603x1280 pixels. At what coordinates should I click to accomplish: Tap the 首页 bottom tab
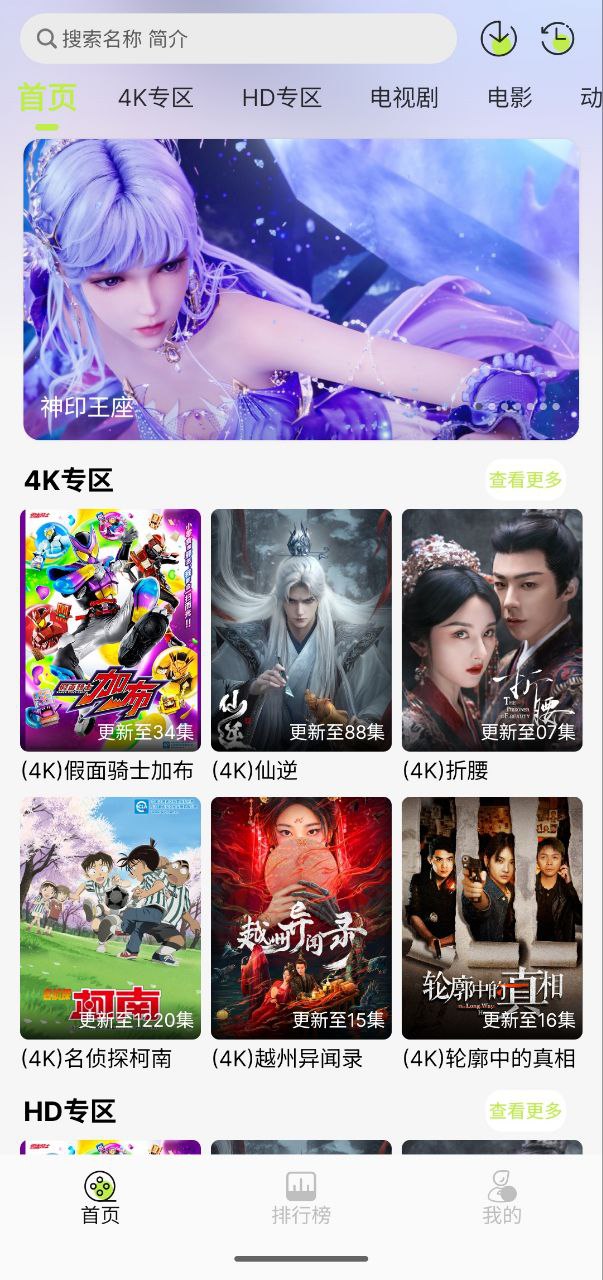tap(100, 1198)
